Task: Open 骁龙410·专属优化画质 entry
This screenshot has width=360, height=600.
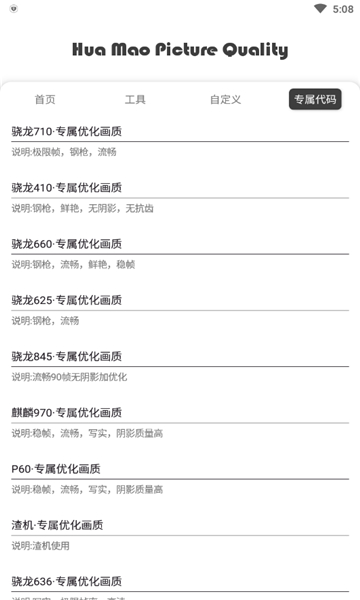Action: point(180,197)
